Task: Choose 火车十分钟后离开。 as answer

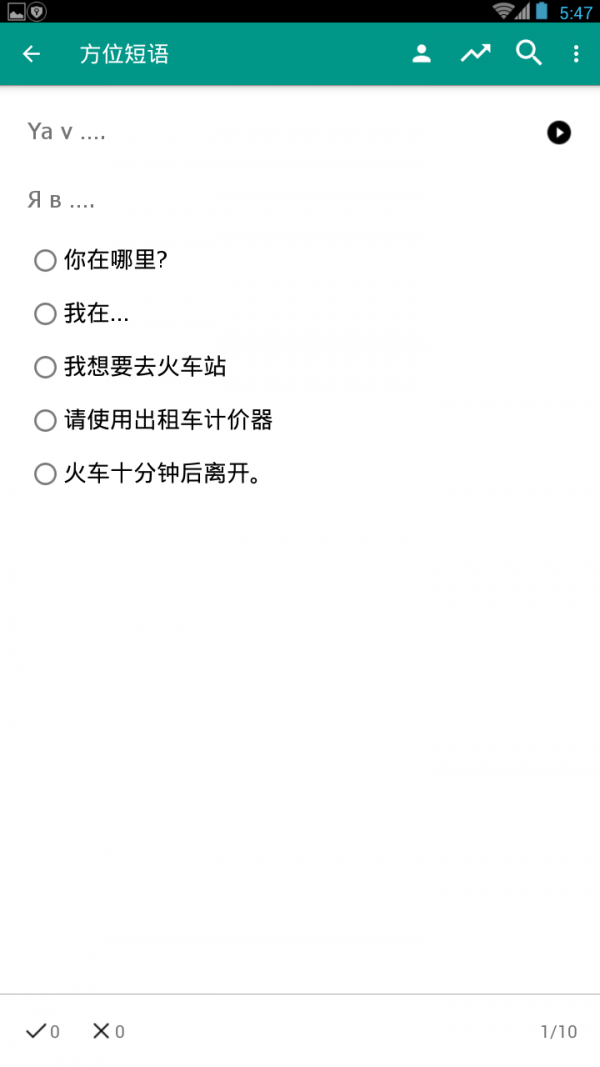Action: tap(45, 474)
